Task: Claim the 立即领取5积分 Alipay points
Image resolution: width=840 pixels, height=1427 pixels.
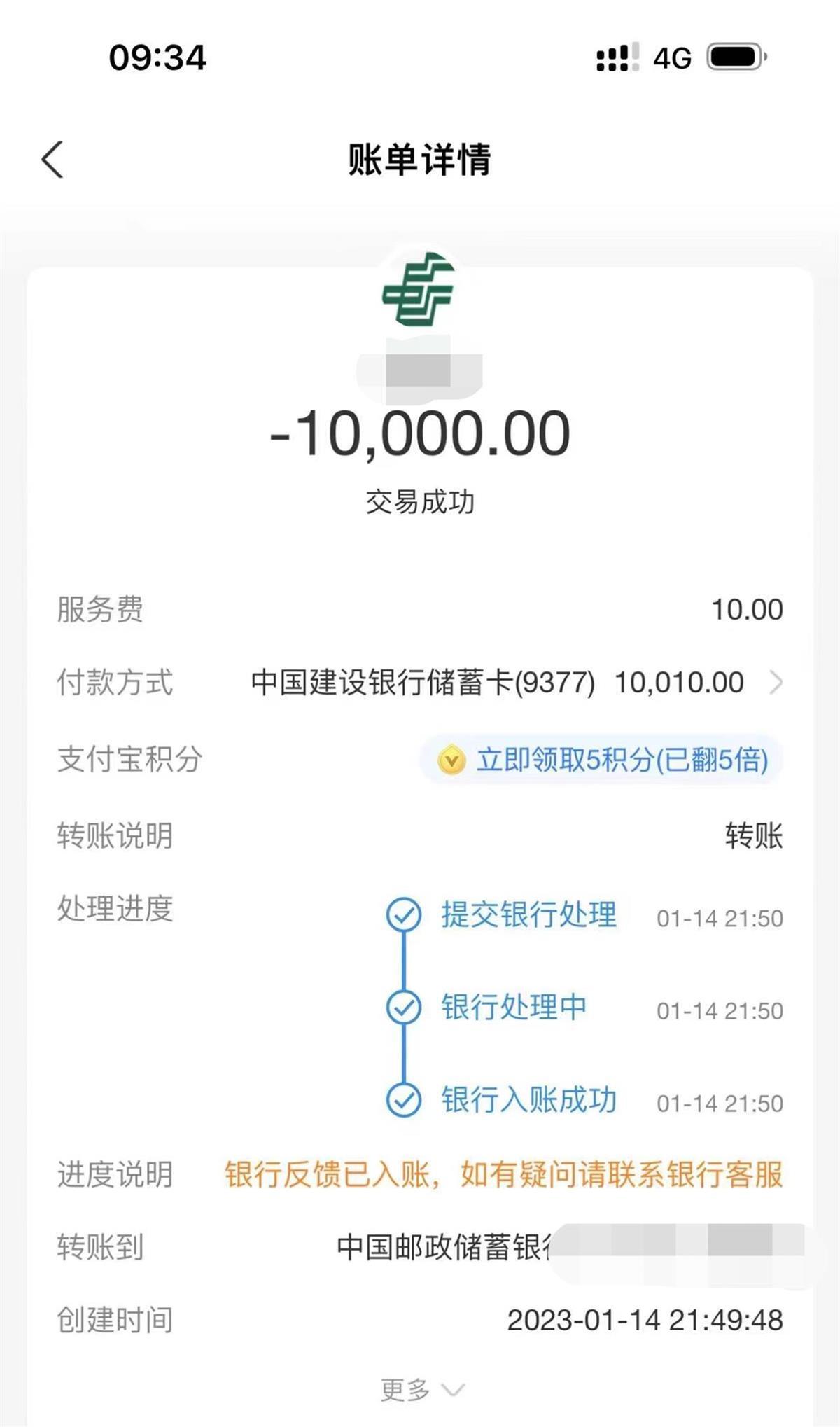Action: point(602,760)
